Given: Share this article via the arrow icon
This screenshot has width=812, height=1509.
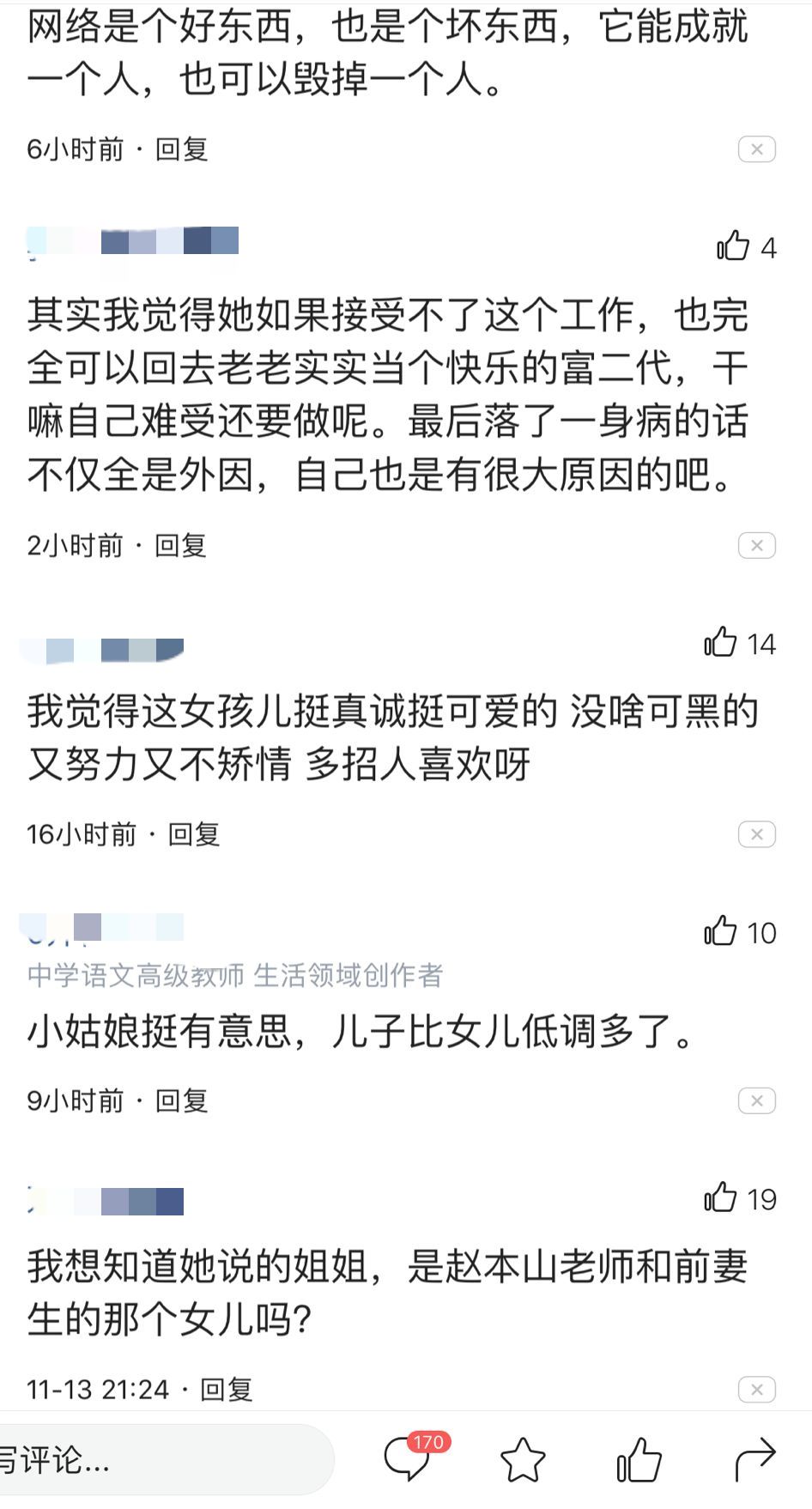Looking at the screenshot, I should click(755, 1459).
